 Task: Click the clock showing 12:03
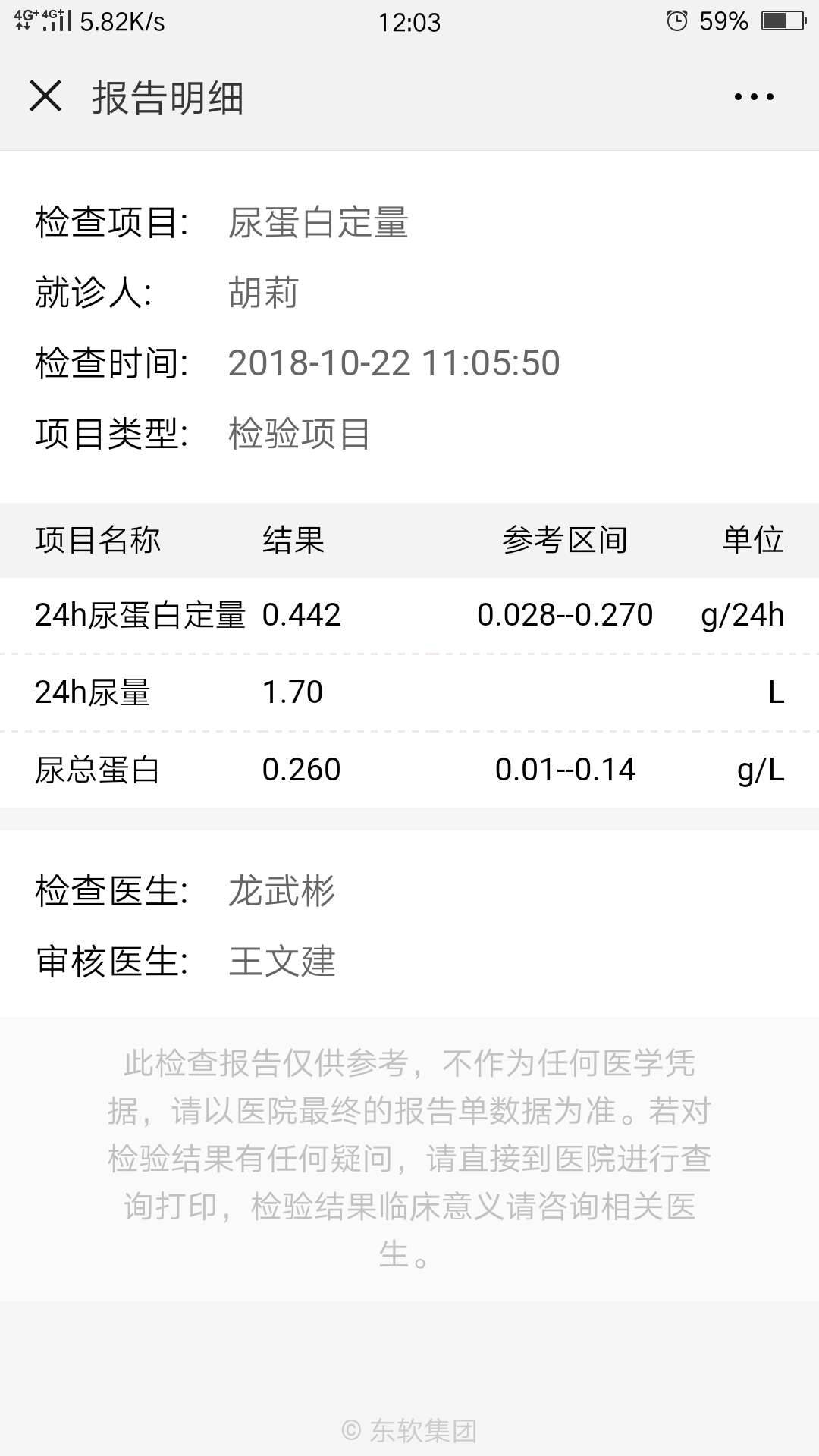pyautogui.click(x=409, y=21)
